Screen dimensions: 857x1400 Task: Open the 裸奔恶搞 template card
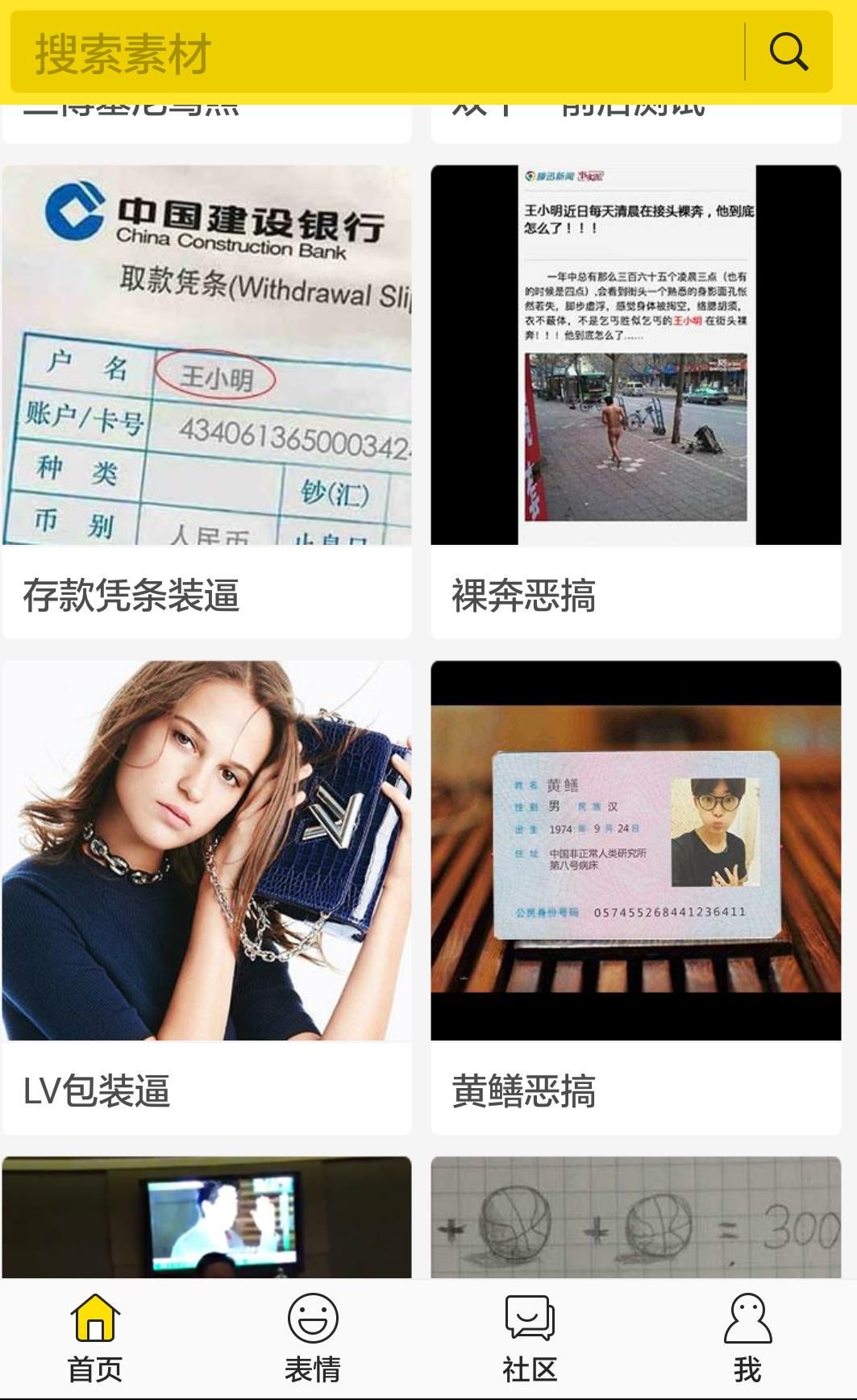(x=635, y=401)
